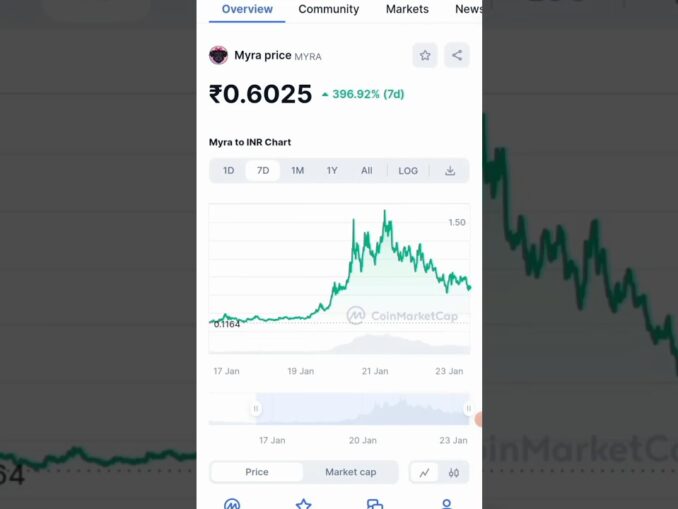The width and height of the screenshot is (678, 509).
Task: Switch chart range to 1Y
Action: (x=332, y=171)
